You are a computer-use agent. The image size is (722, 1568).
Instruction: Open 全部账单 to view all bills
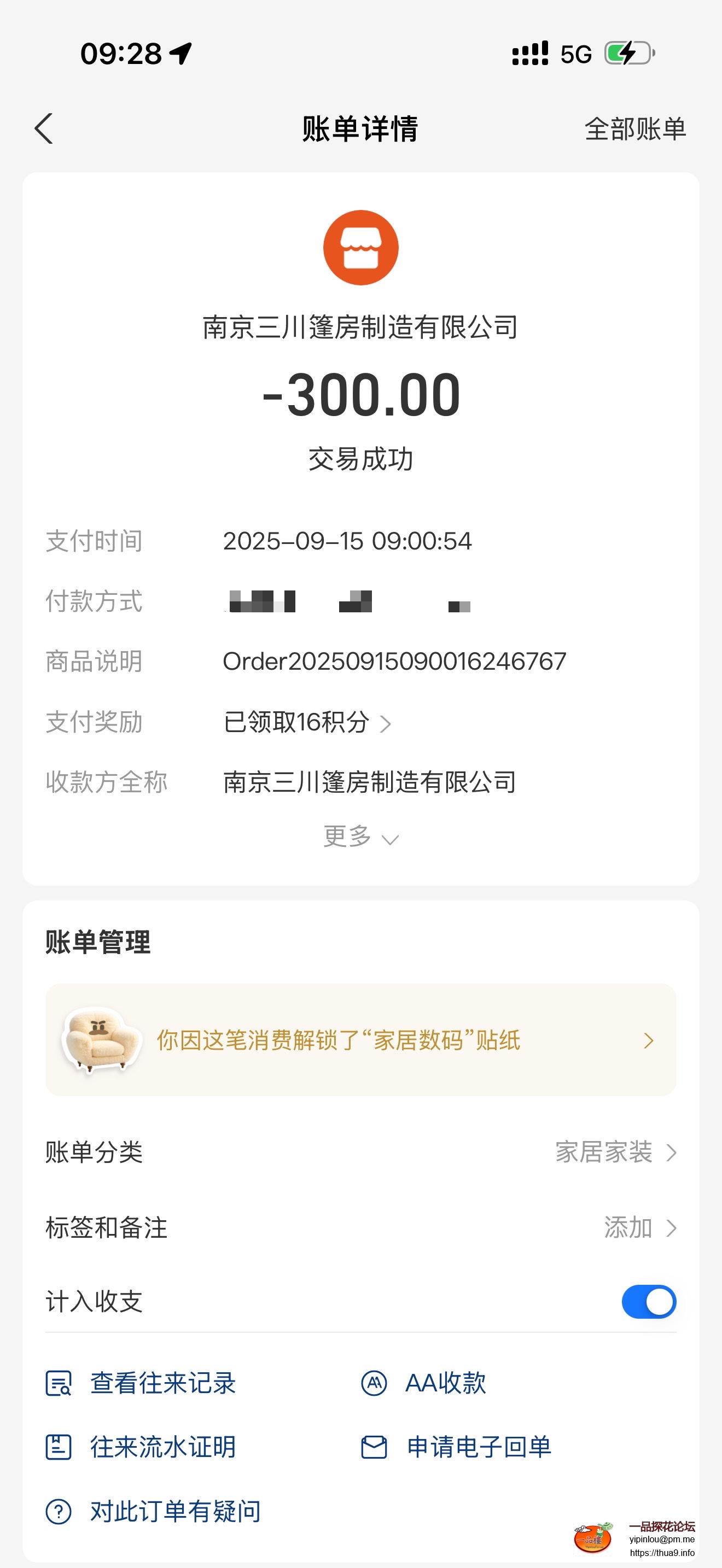click(635, 129)
